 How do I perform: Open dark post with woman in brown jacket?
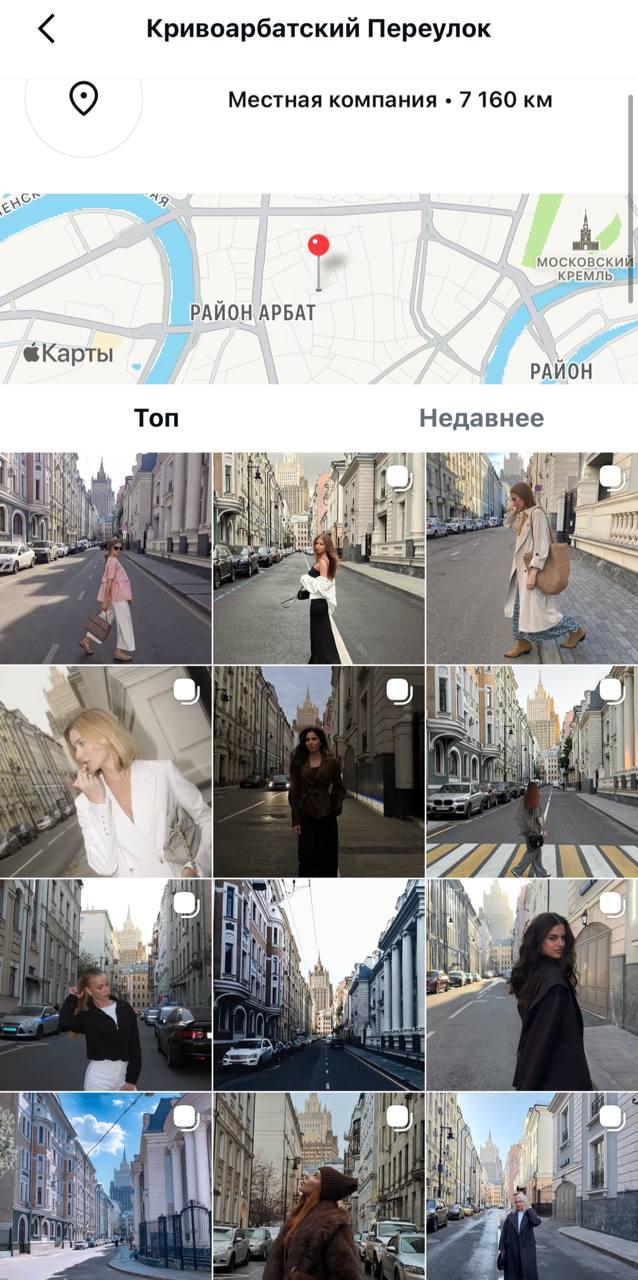[x=318, y=771]
